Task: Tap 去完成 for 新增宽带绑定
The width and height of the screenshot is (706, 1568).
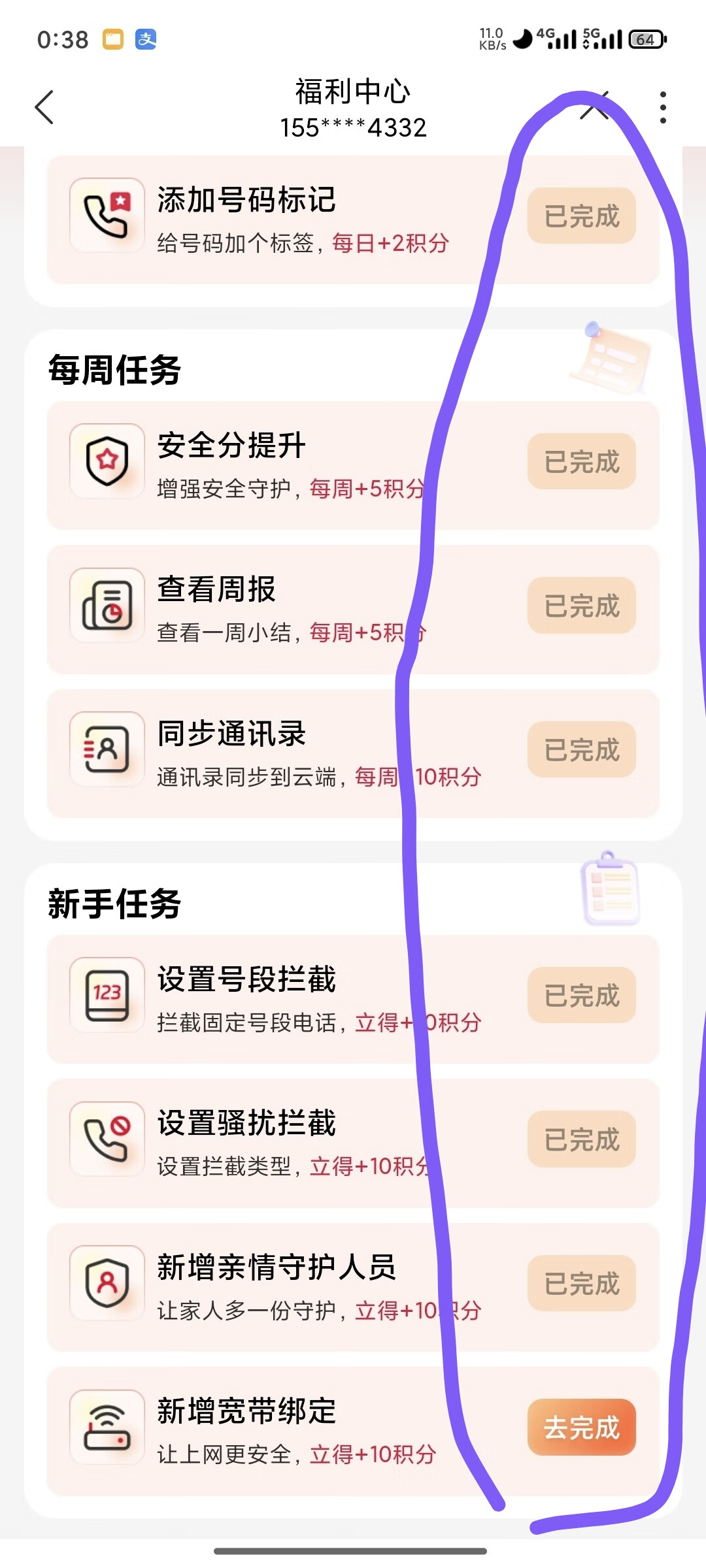Action: [581, 1428]
